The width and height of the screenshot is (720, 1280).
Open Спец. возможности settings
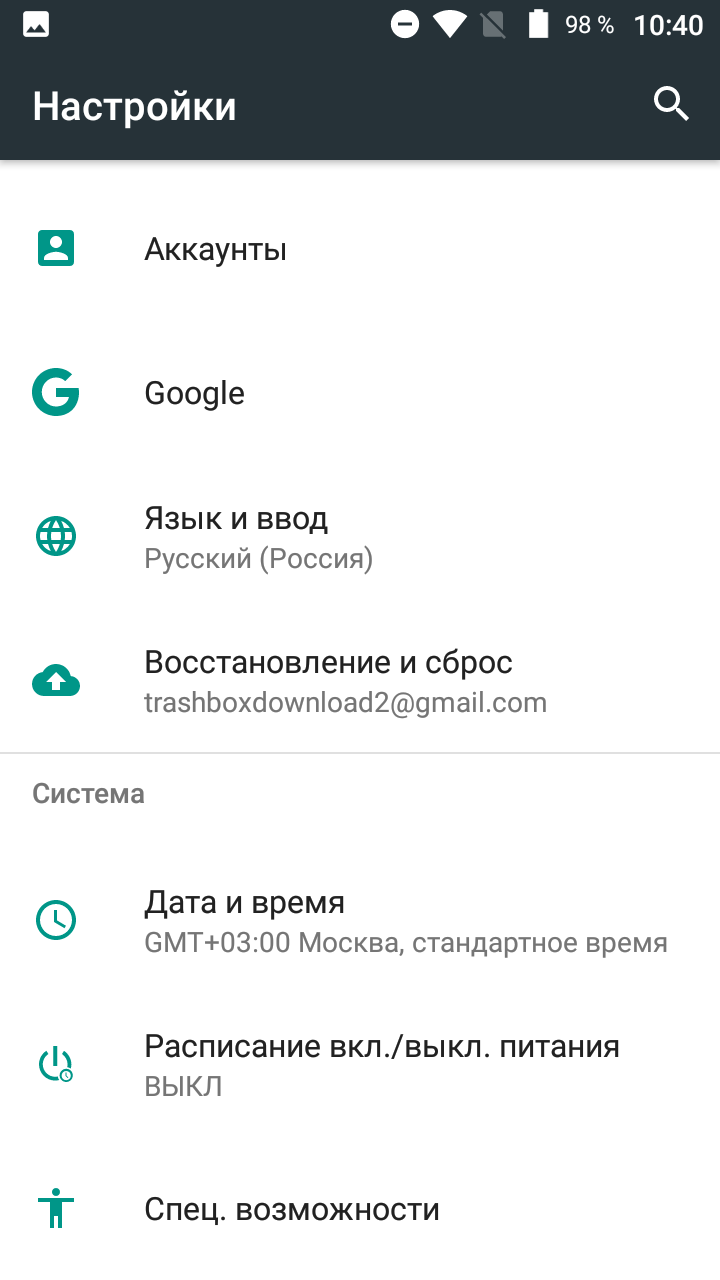click(x=360, y=1209)
